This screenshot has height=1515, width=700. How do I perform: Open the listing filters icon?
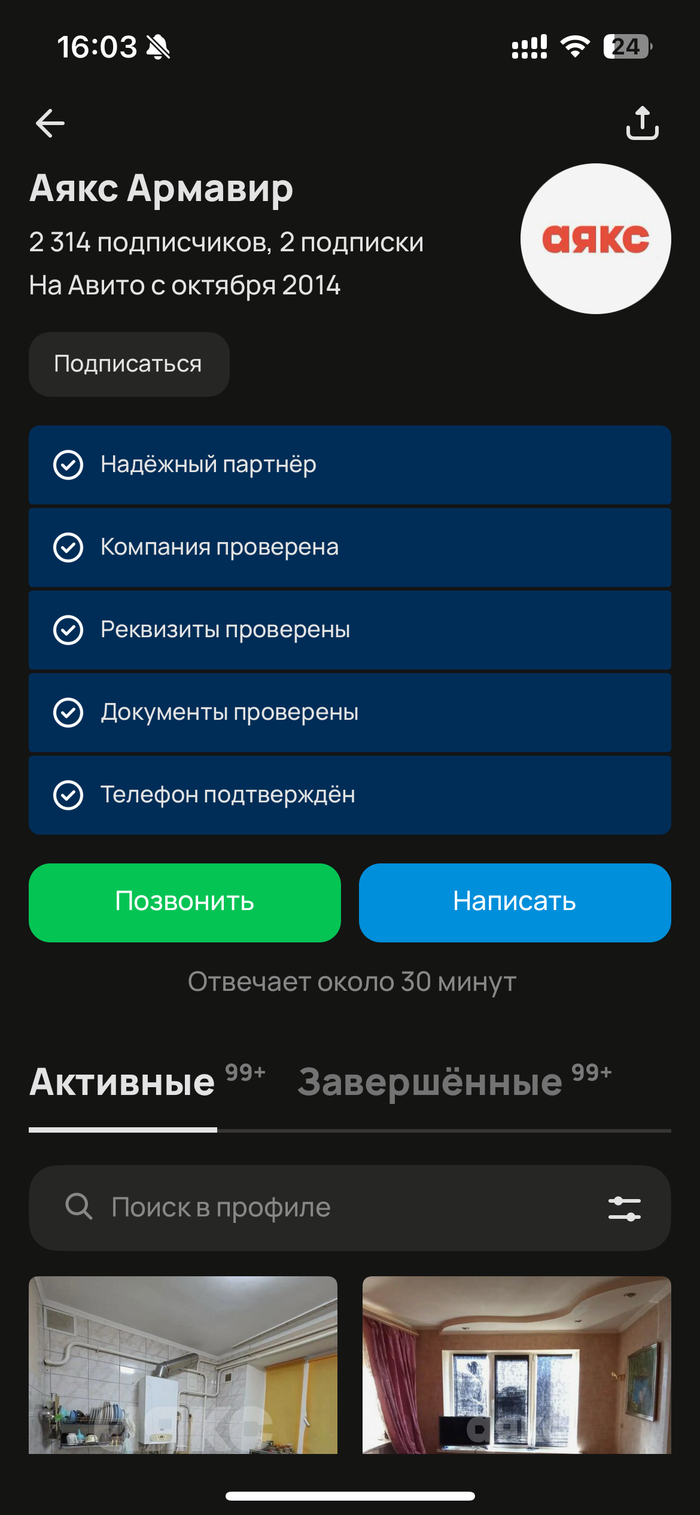(624, 1208)
